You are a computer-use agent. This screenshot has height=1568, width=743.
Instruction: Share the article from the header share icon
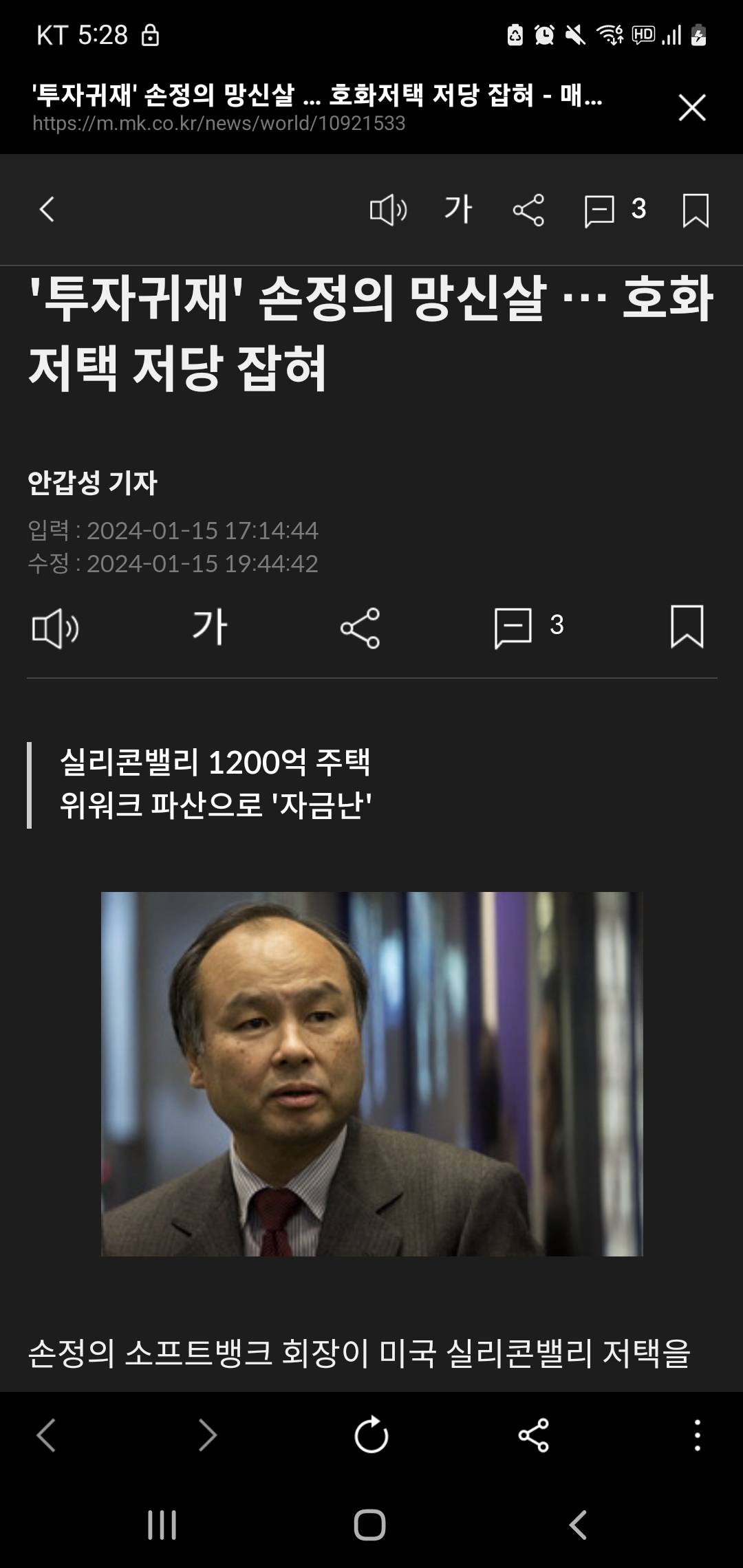click(528, 210)
